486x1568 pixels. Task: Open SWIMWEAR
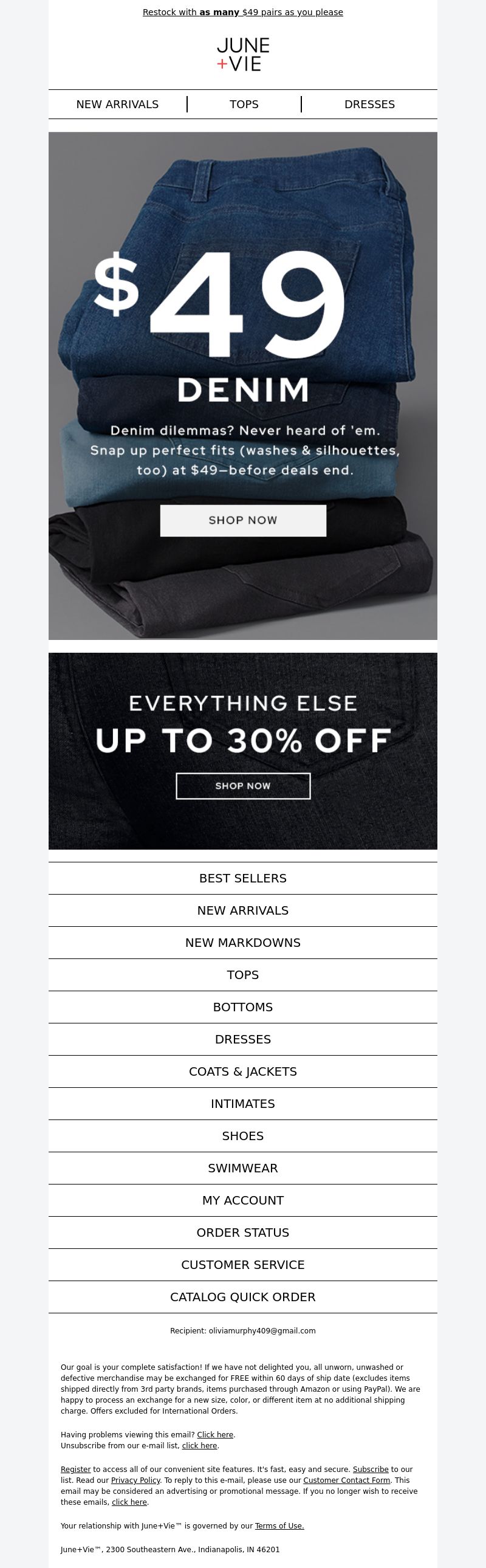[242, 1169]
